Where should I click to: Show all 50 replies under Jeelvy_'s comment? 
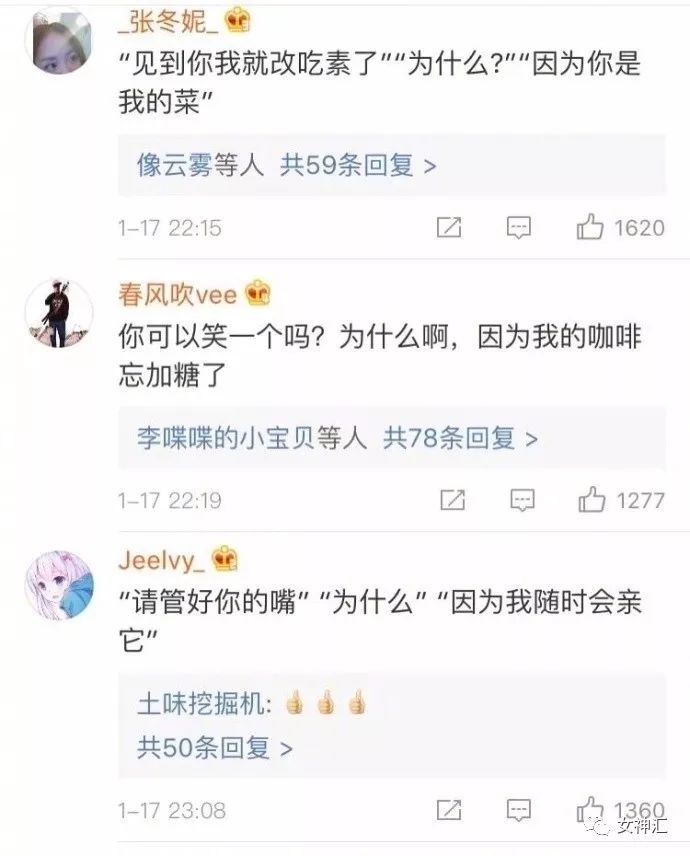[x=215, y=746]
